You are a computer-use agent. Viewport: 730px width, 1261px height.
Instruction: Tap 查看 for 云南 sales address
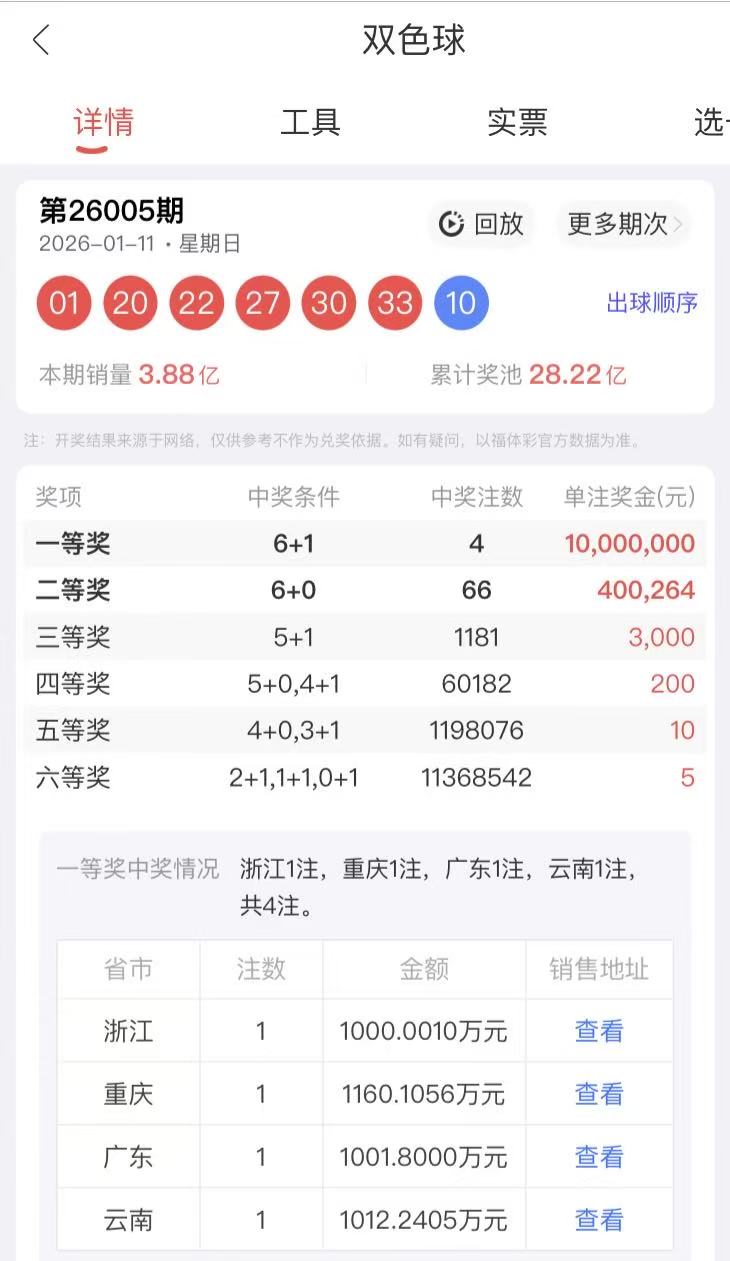click(599, 1220)
